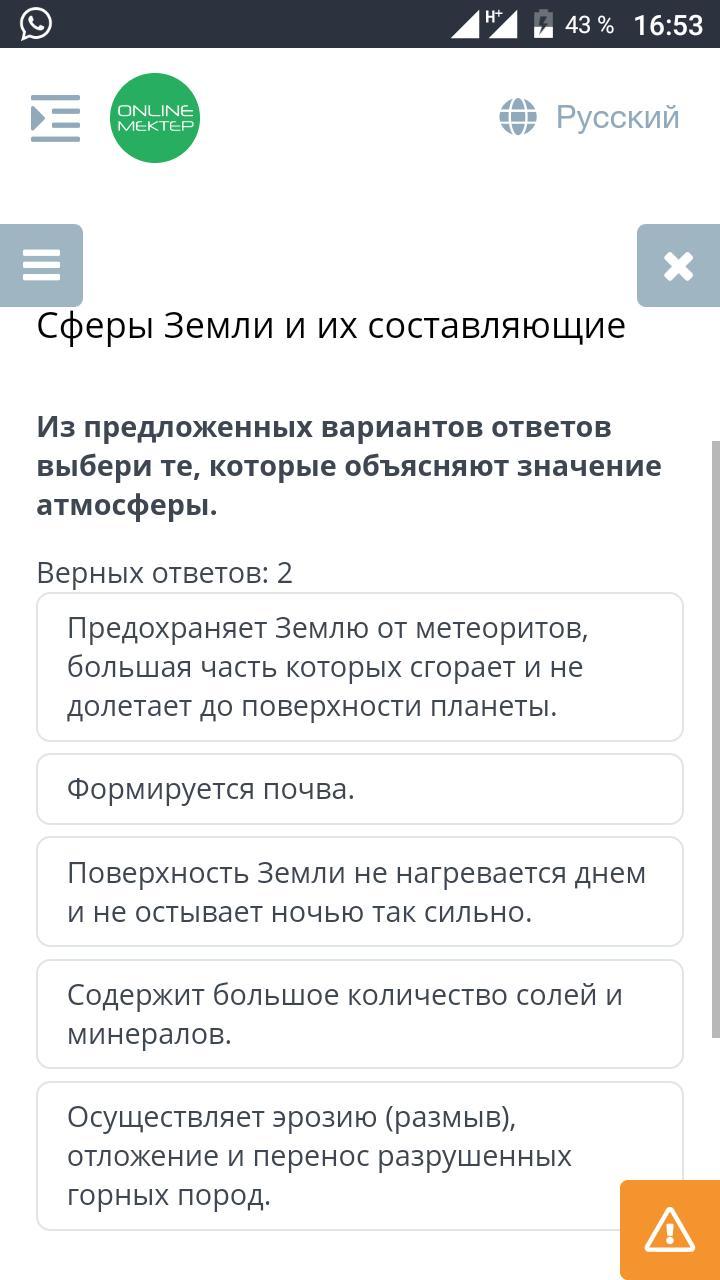Screen dimensions: 720x1280
Task: Open the side navigation drawer icon
Action: (x=55, y=118)
